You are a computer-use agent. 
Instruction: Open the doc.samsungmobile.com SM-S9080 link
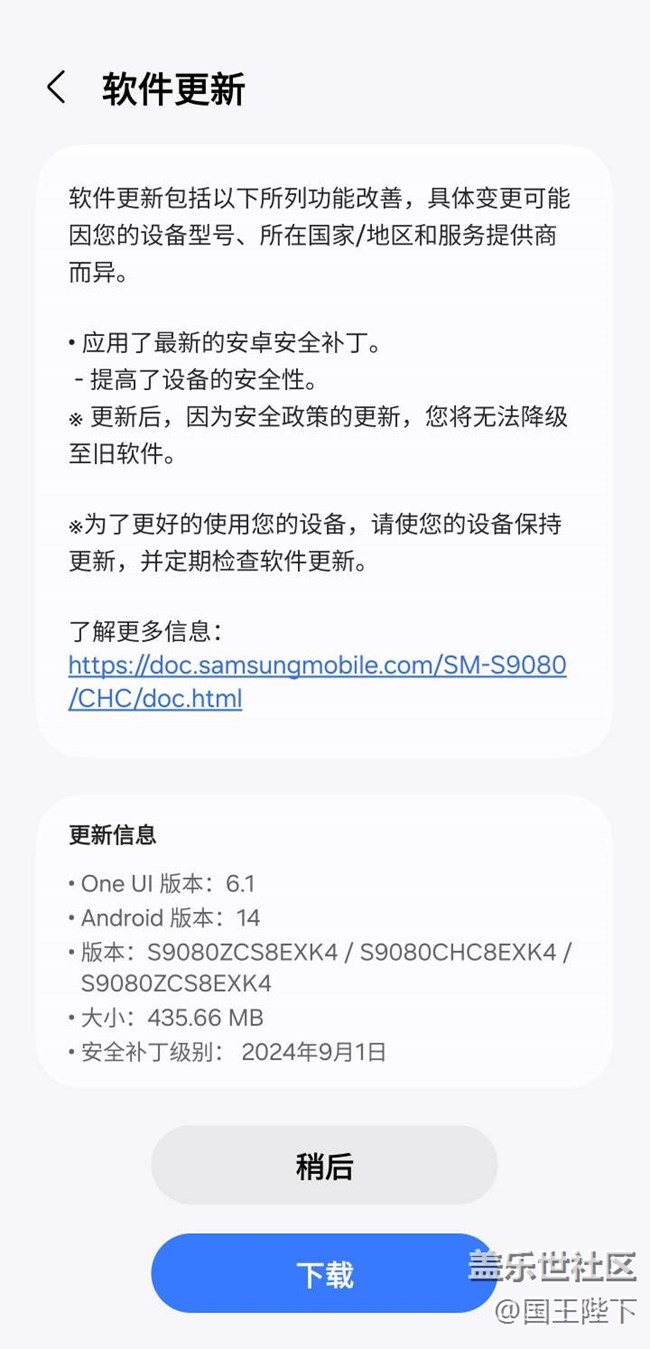[x=317, y=681]
